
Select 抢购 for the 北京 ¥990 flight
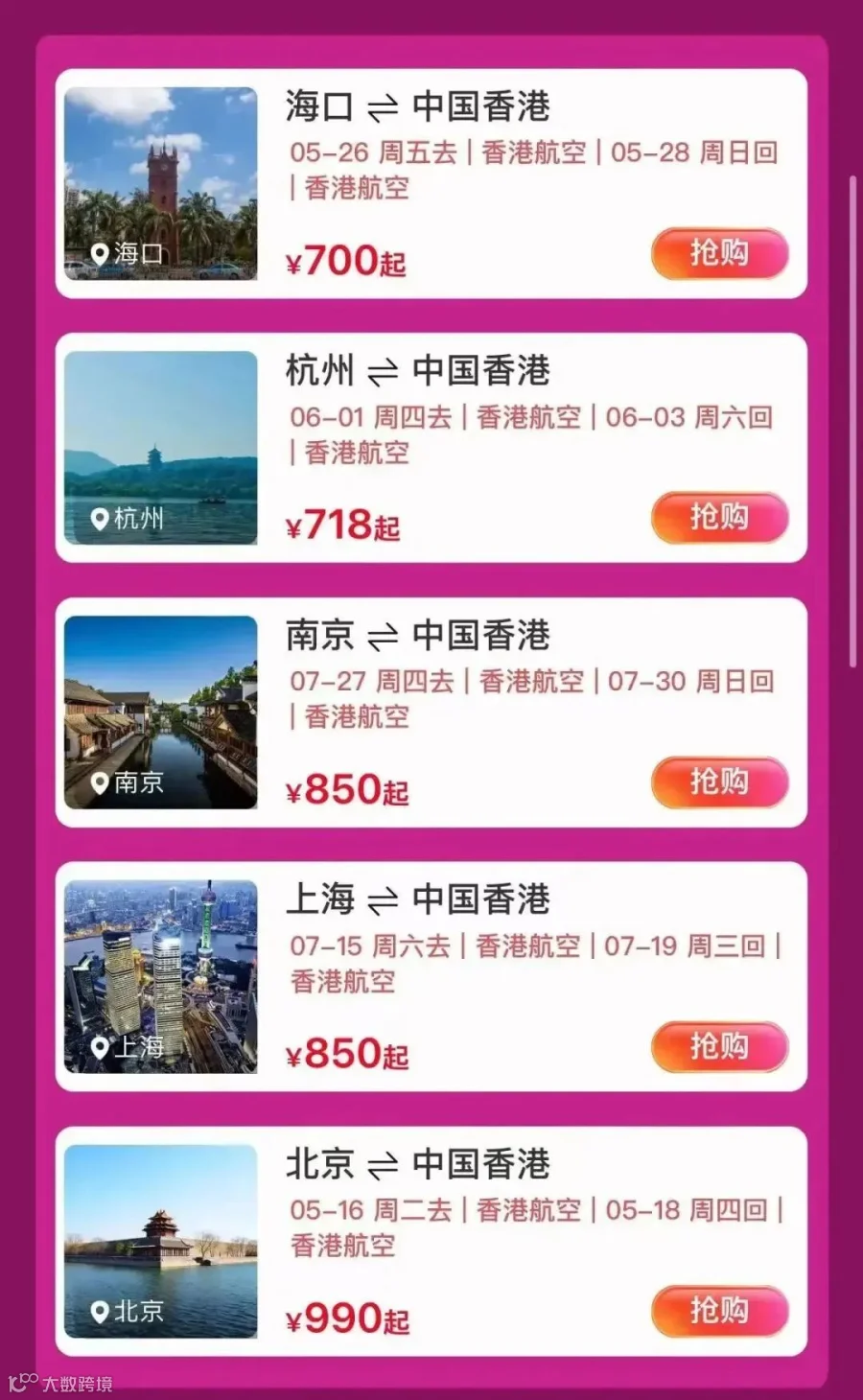pyautogui.click(x=720, y=1311)
